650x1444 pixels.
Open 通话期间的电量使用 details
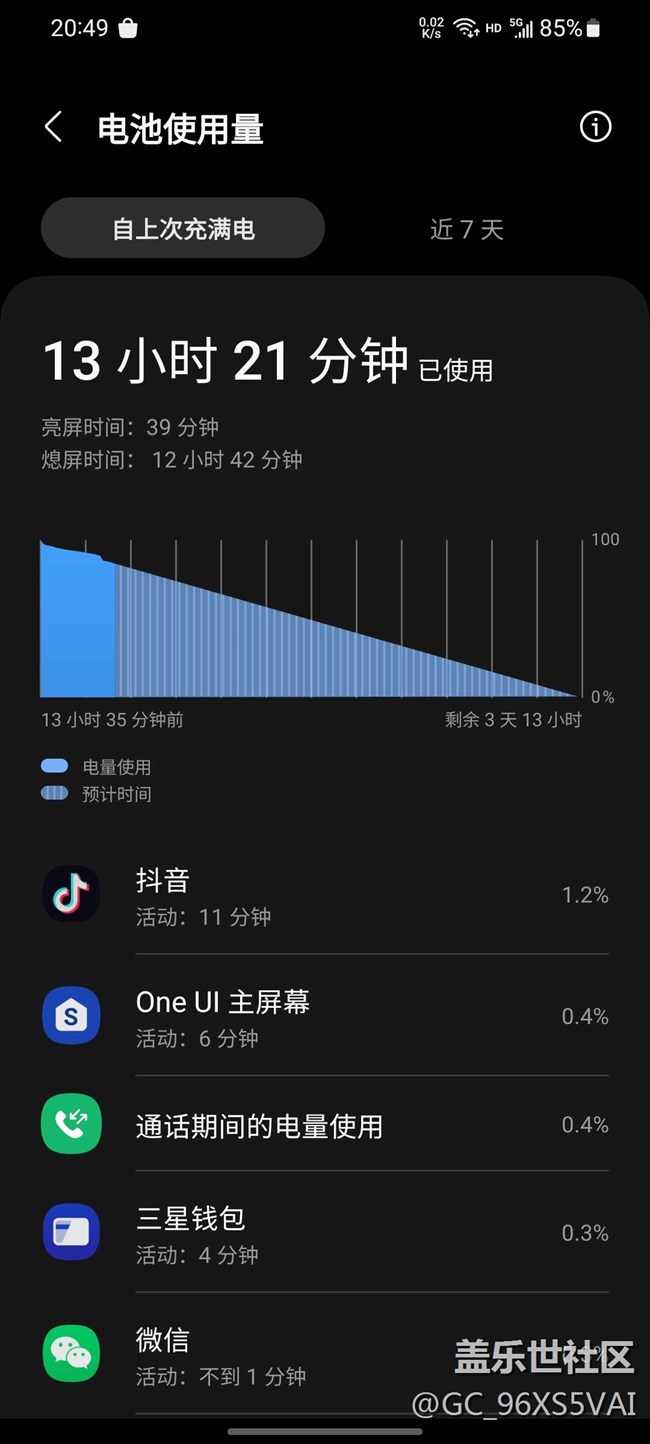pyautogui.click(x=325, y=1126)
